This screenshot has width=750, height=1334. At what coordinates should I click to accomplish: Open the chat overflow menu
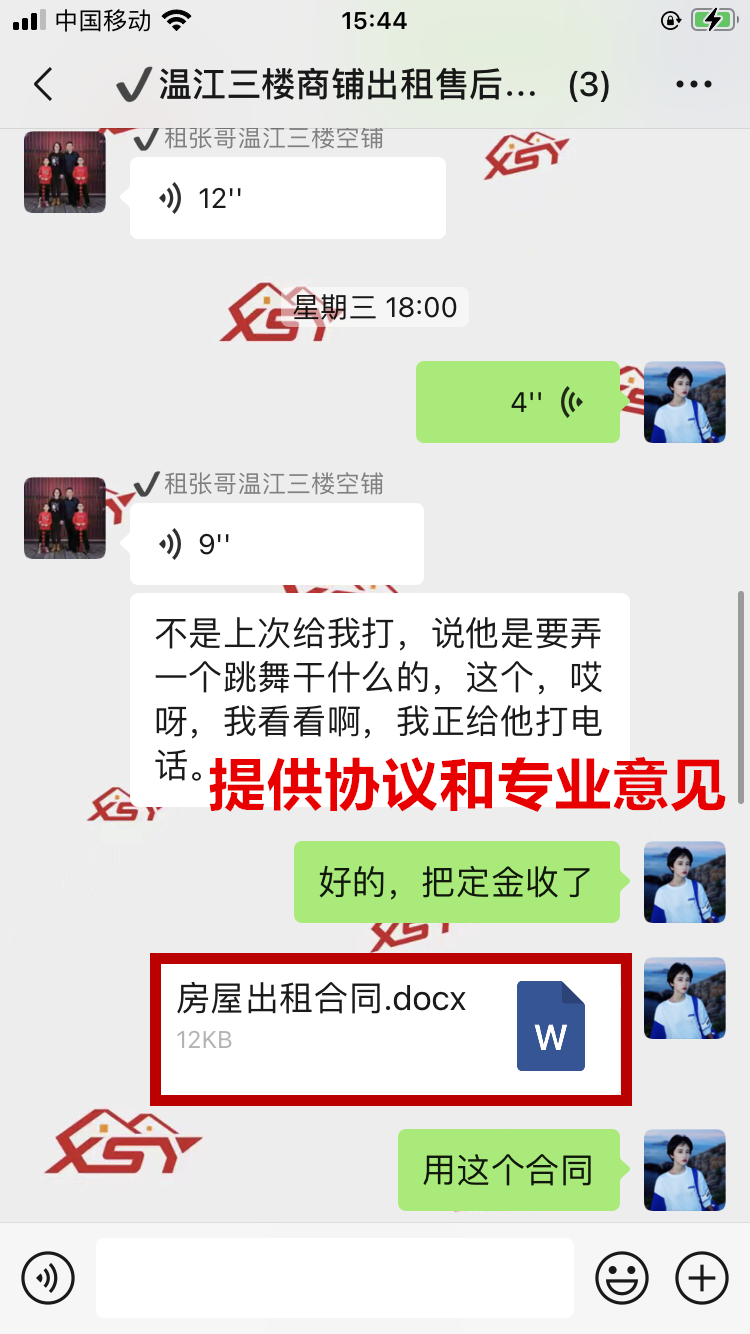point(693,85)
